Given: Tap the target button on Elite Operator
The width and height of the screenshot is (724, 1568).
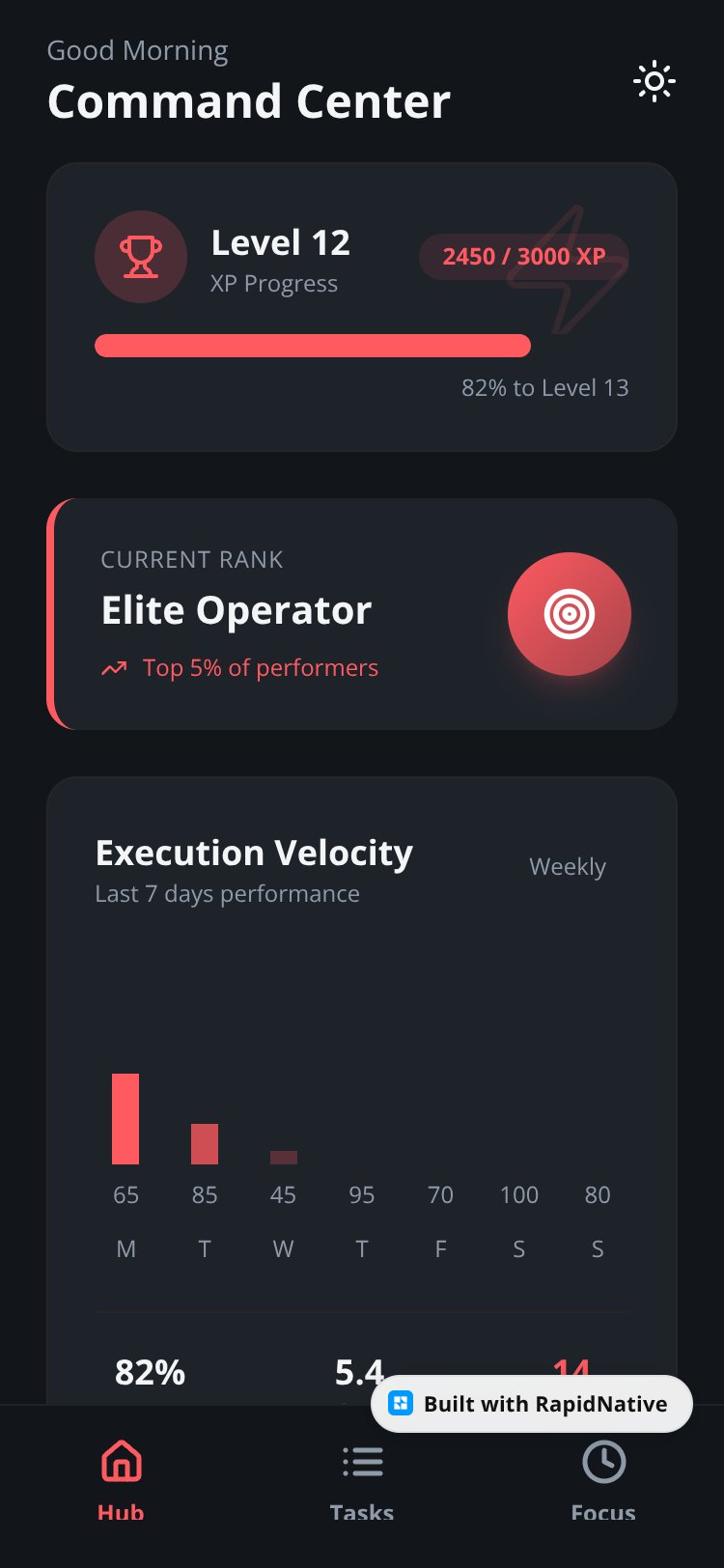Looking at the screenshot, I should [x=570, y=614].
